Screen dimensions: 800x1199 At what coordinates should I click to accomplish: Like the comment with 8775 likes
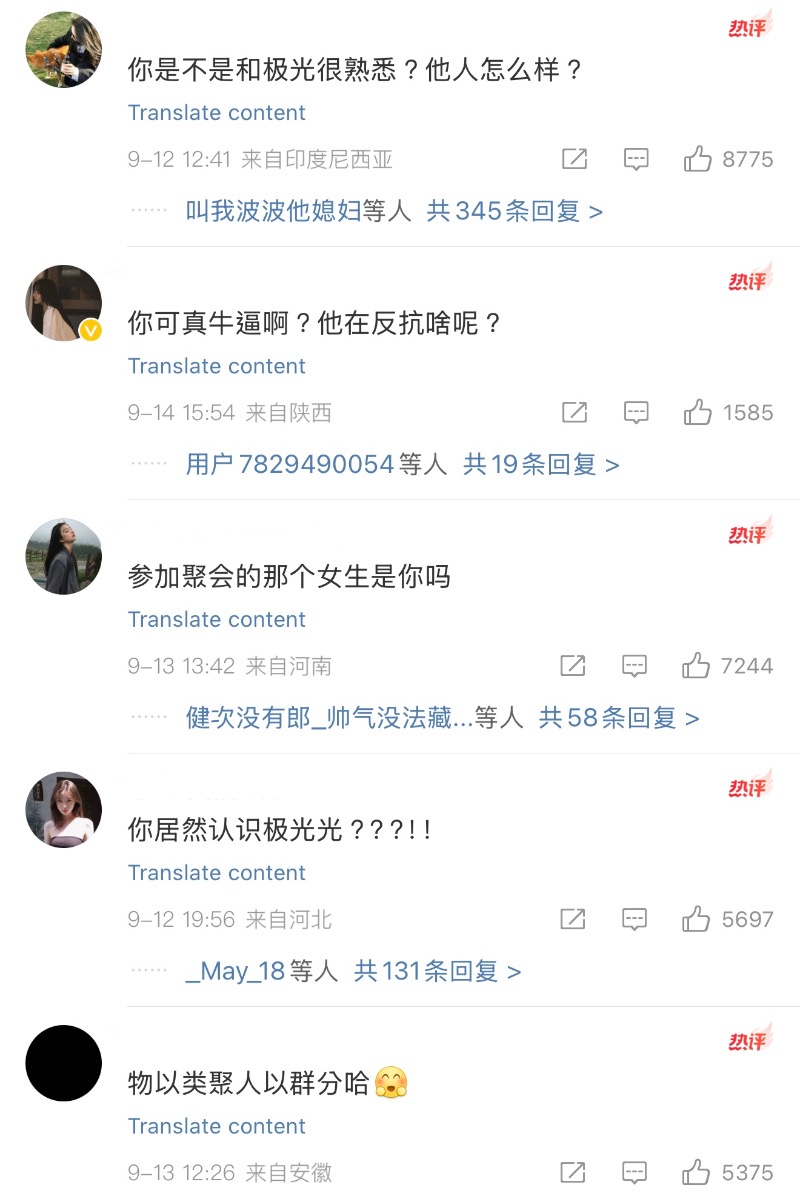pyautogui.click(x=698, y=159)
